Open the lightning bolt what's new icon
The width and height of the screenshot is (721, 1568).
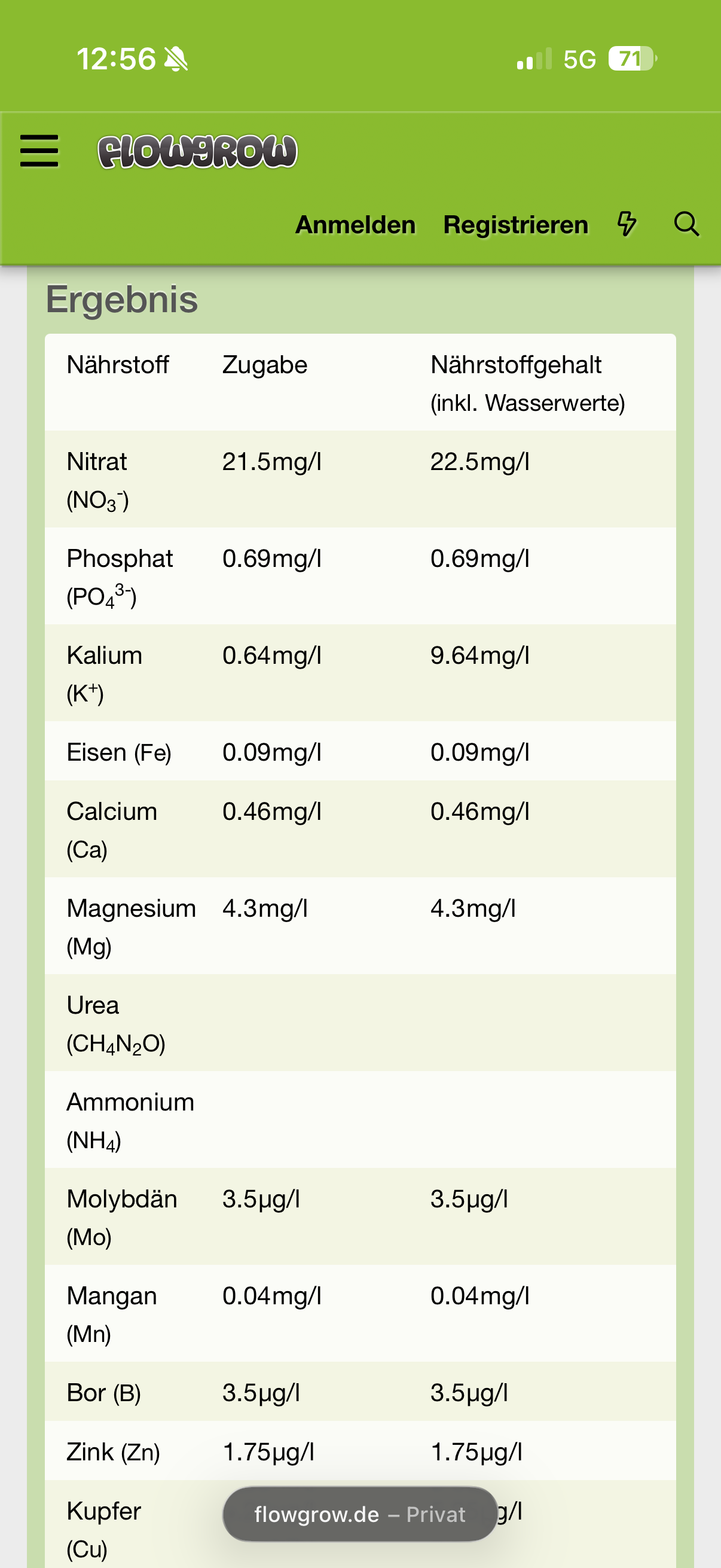pyautogui.click(x=627, y=224)
